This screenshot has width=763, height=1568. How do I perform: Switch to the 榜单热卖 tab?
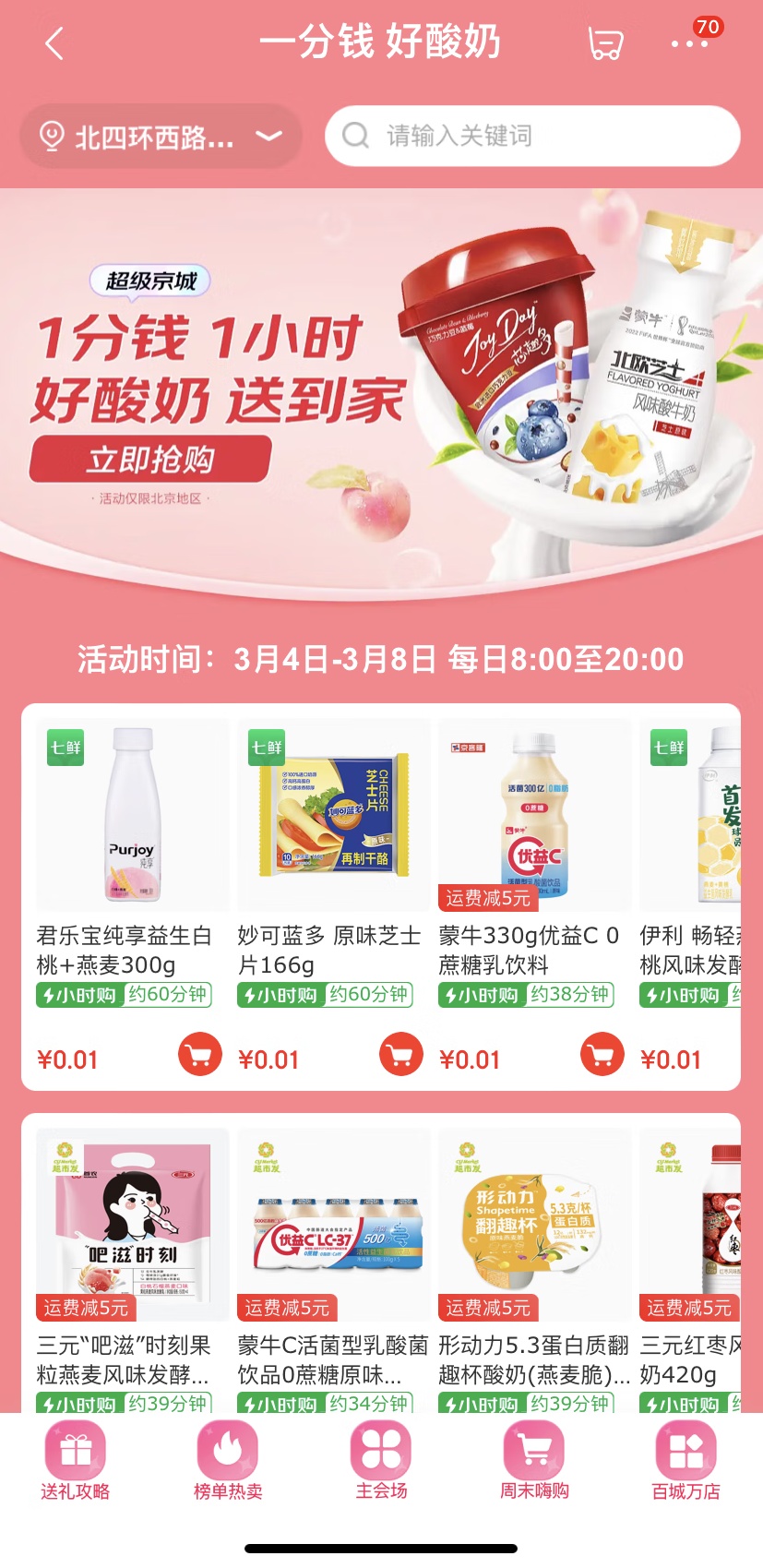coord(228,1462)
